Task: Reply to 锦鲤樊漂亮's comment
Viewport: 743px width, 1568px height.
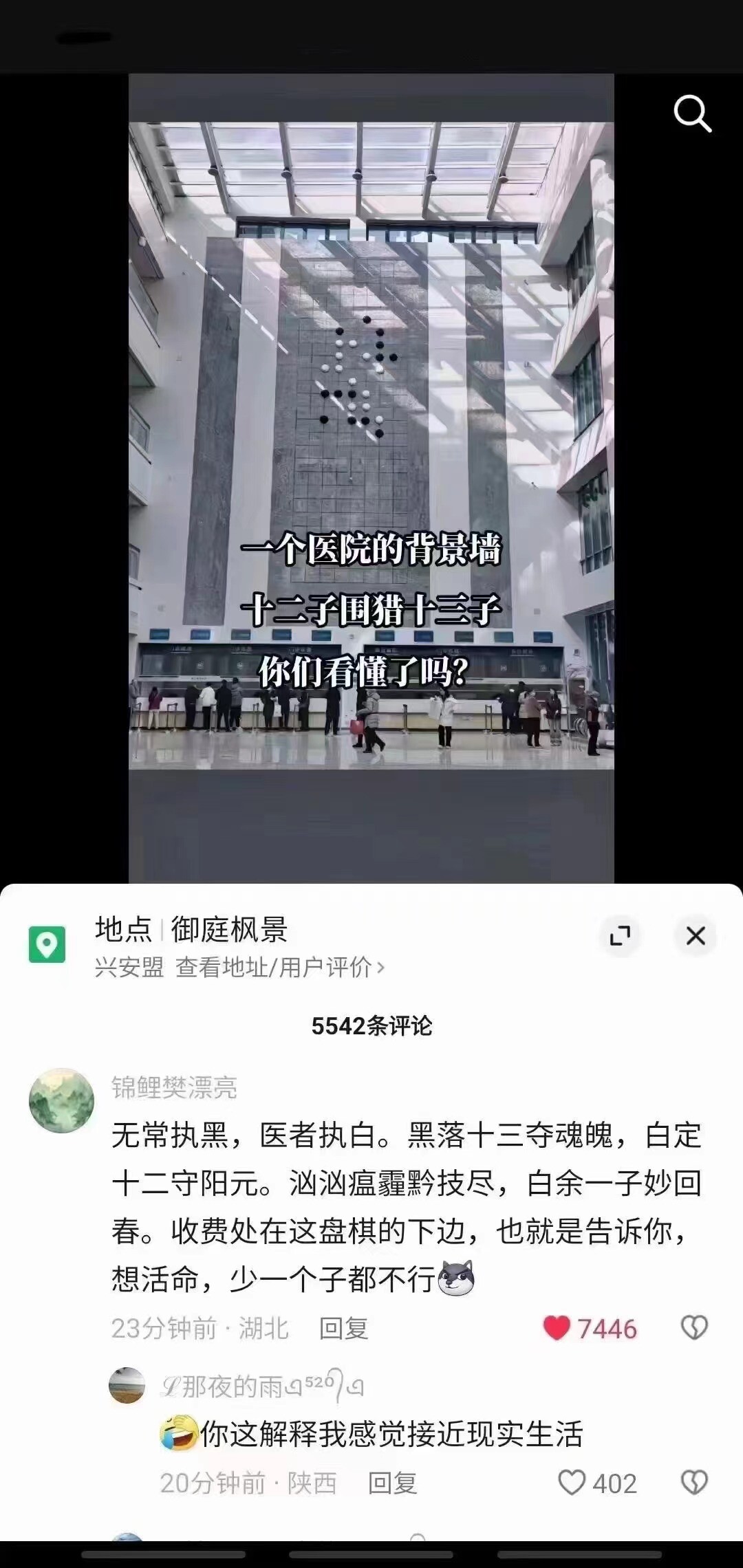Action: [343, 1328]
